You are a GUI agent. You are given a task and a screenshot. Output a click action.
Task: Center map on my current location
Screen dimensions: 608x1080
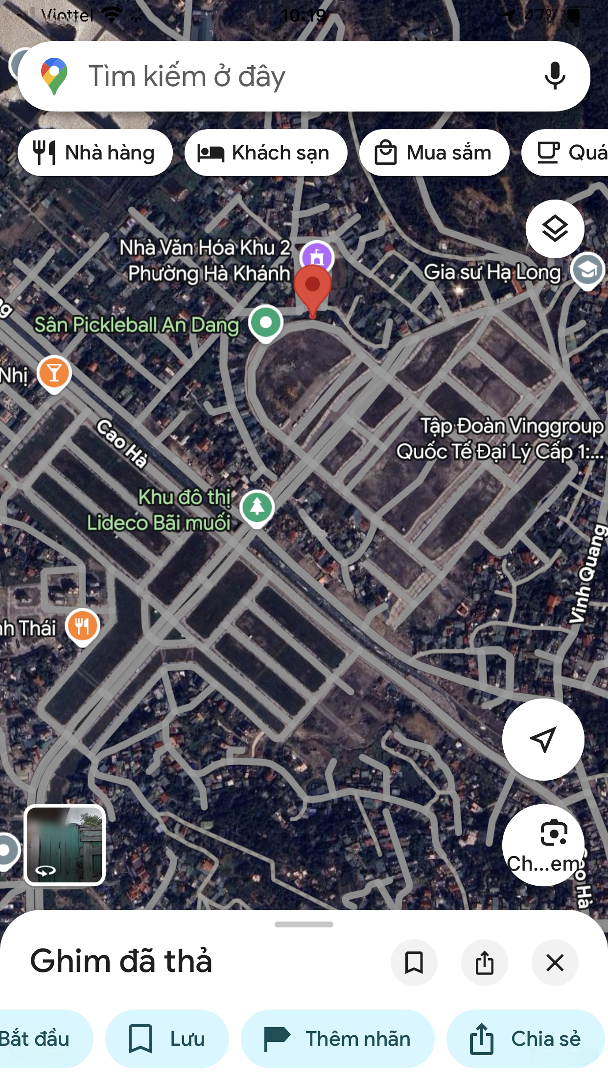pos(543,740)
